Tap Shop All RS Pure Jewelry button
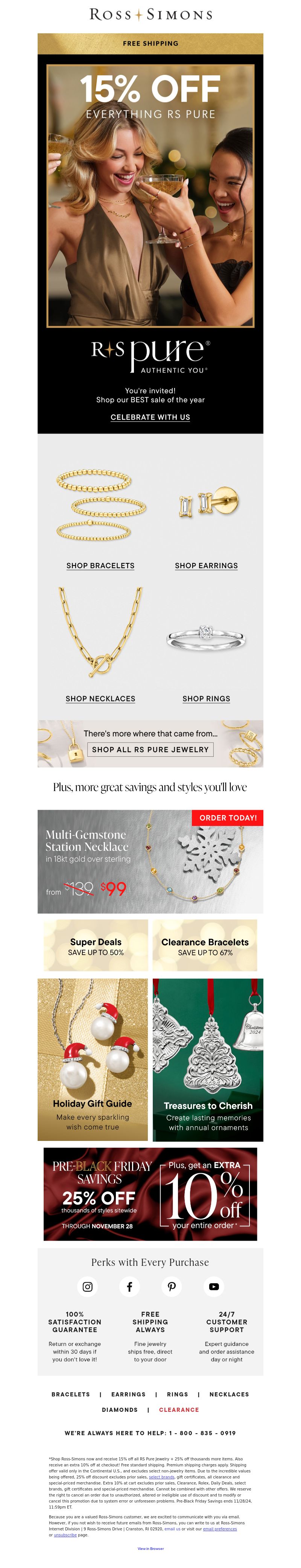301x1568 pixels. pyautogui.click(x=150, y=749)
